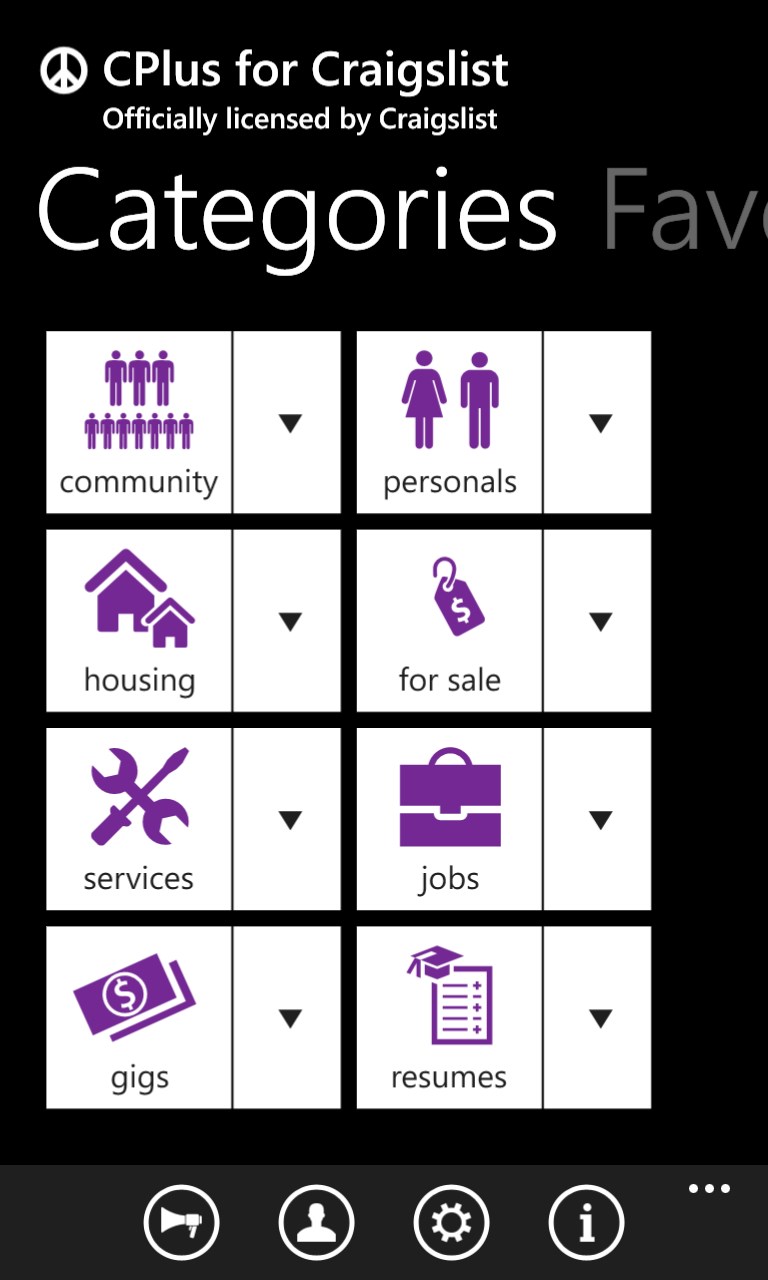
Task: Open the community category
Action: (138, 422)
